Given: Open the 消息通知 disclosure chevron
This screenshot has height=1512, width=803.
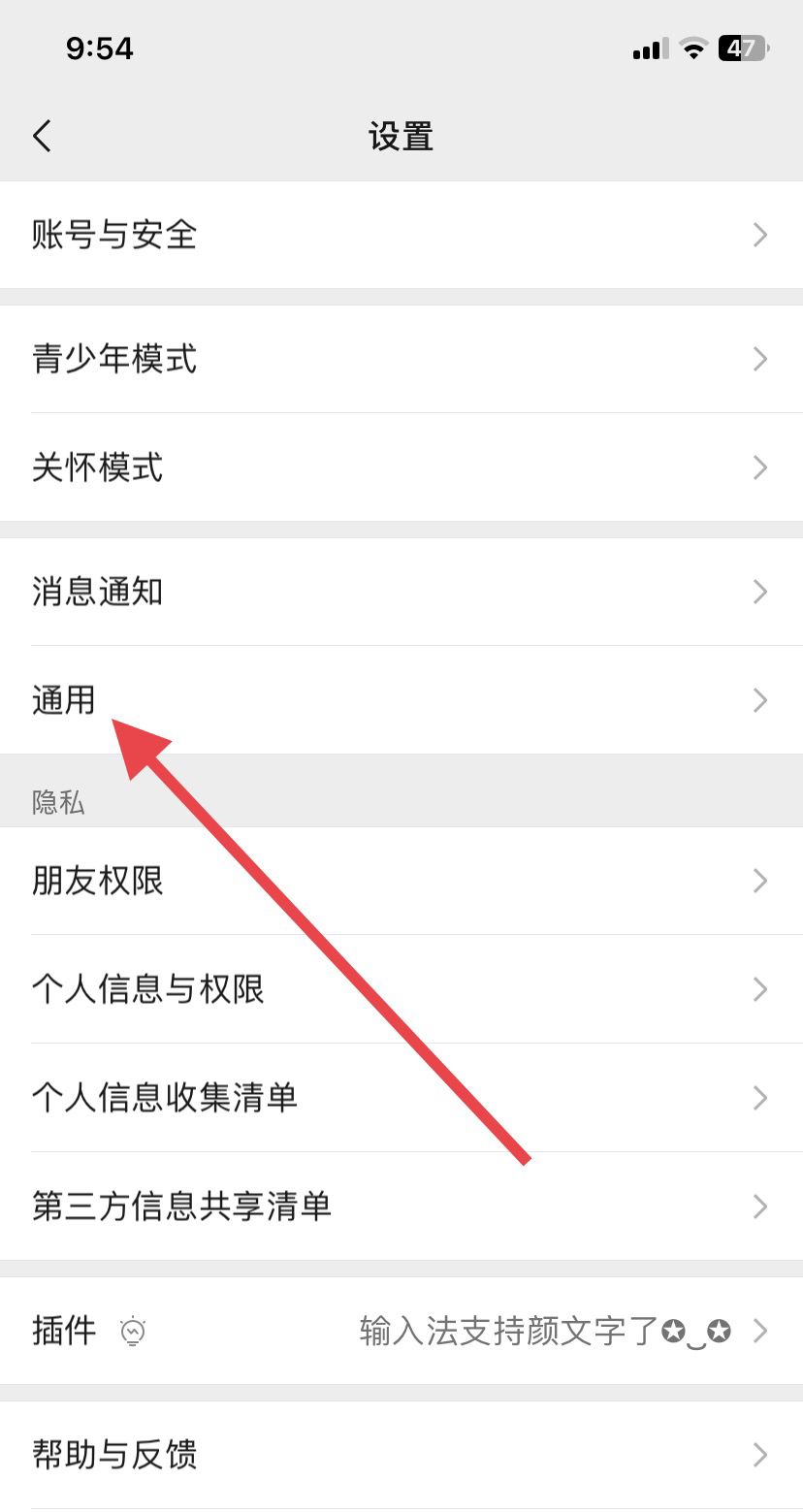Looking at the screenshot, I should 760,592.
